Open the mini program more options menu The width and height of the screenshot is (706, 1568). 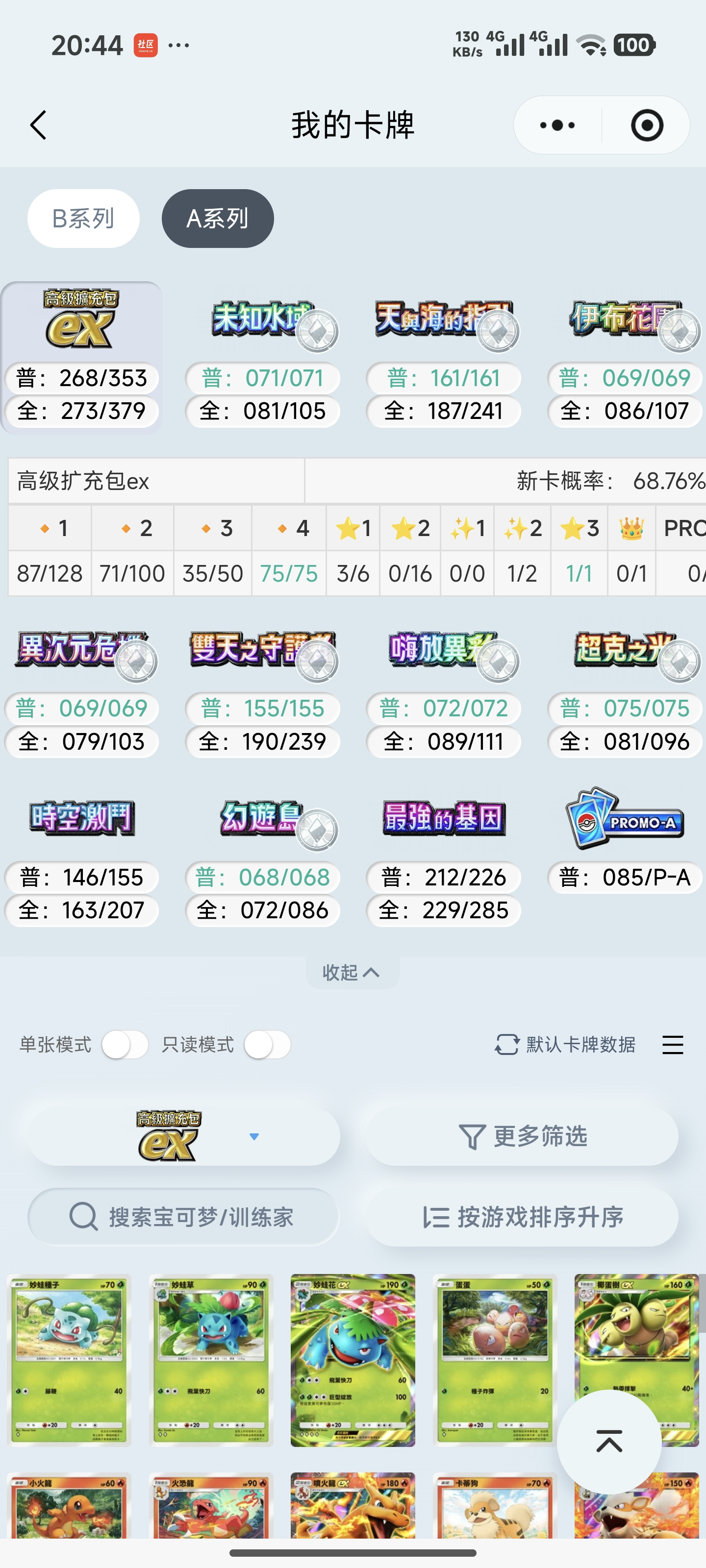click(x=557, y=125)
